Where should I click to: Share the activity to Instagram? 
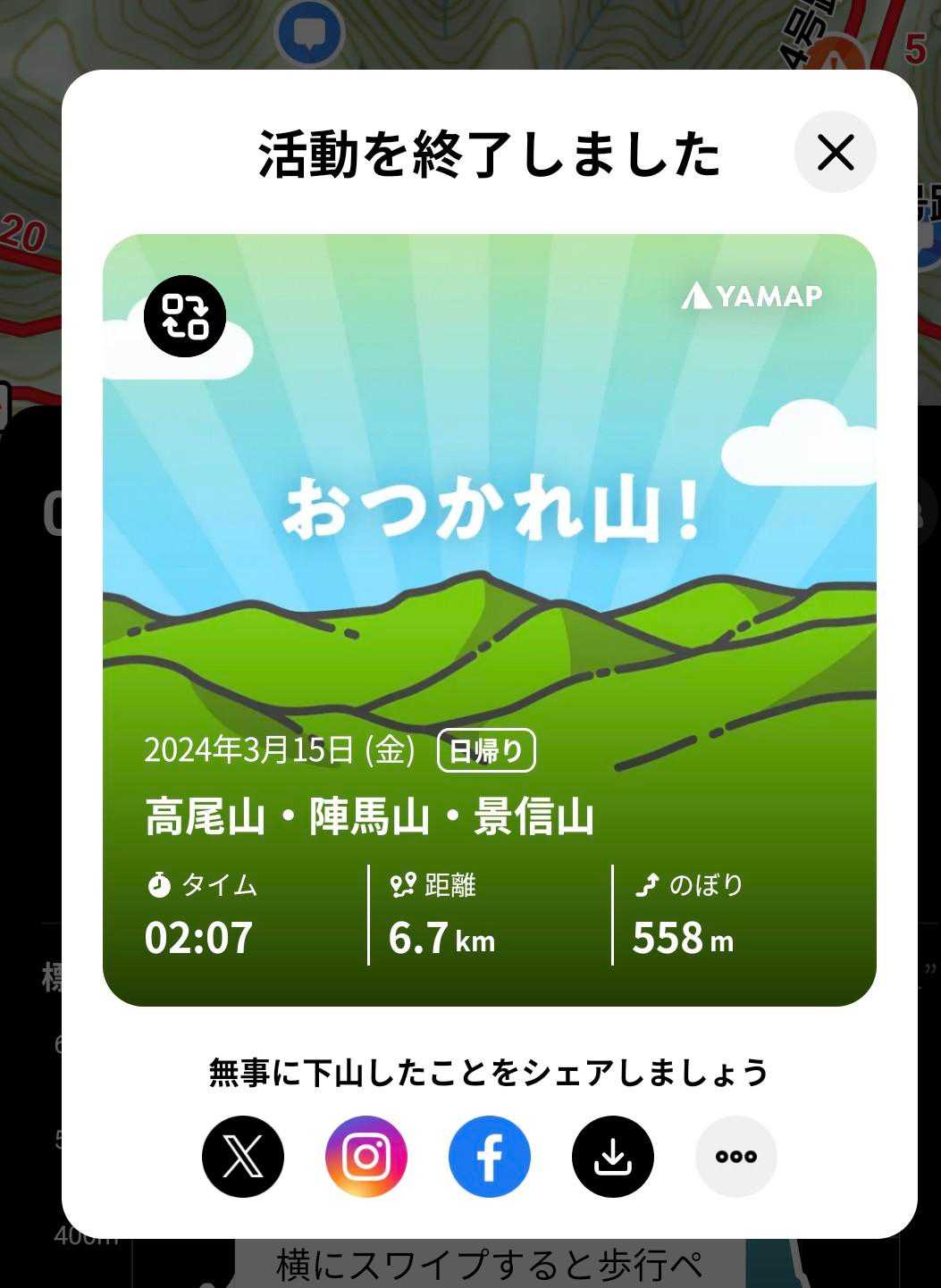(x=366, y=1157)
